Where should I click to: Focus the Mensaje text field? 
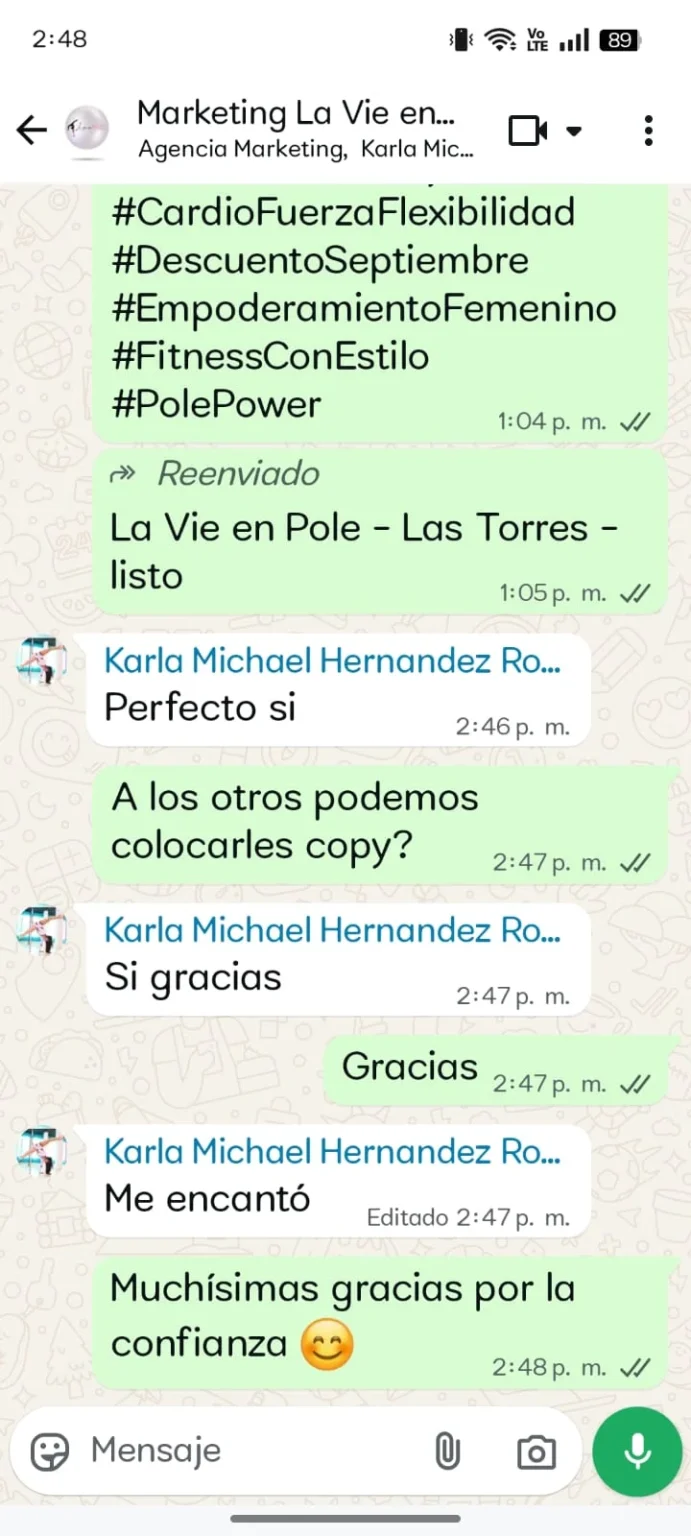250,1451
